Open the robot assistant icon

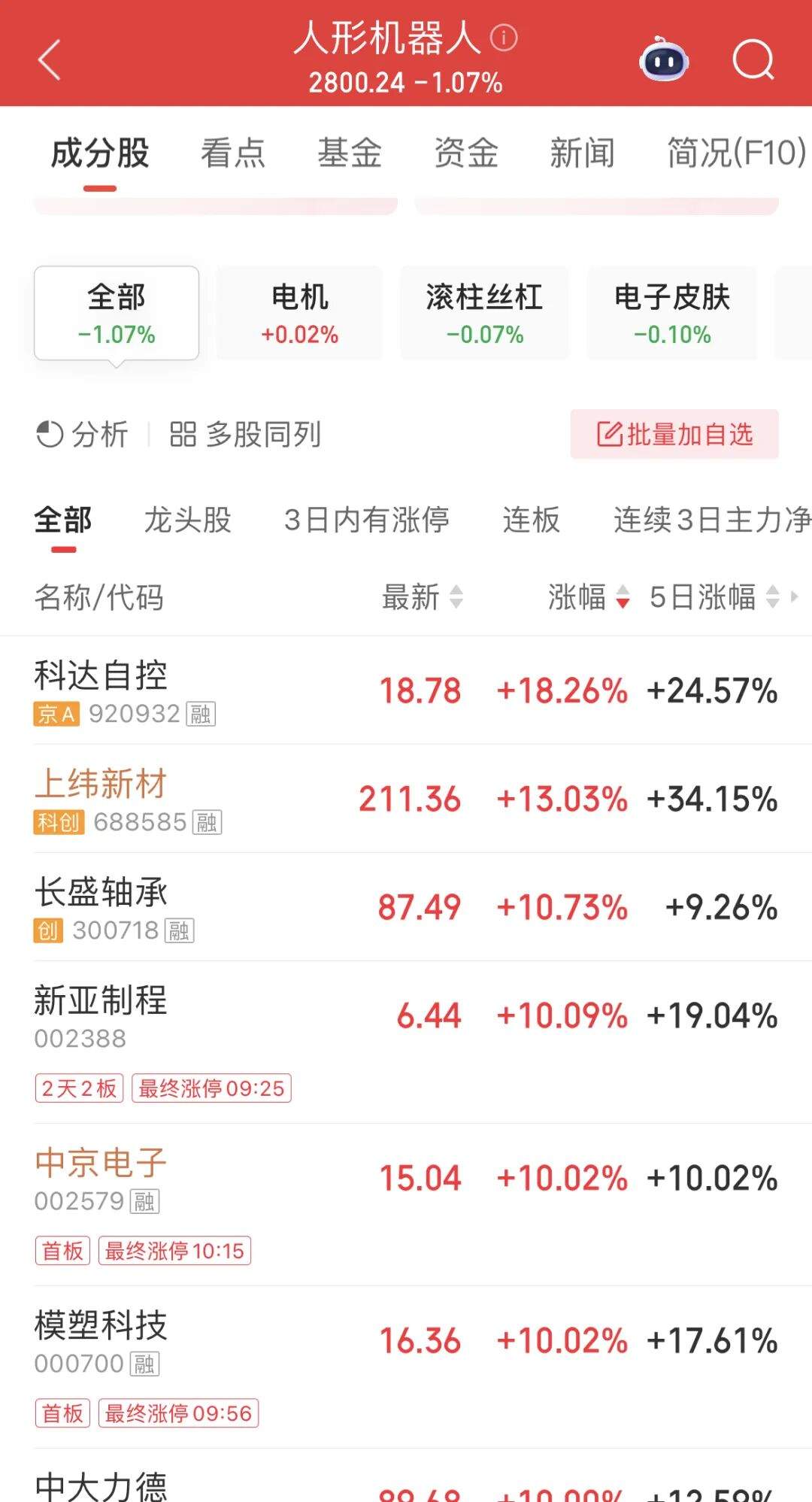click(664, 59)
